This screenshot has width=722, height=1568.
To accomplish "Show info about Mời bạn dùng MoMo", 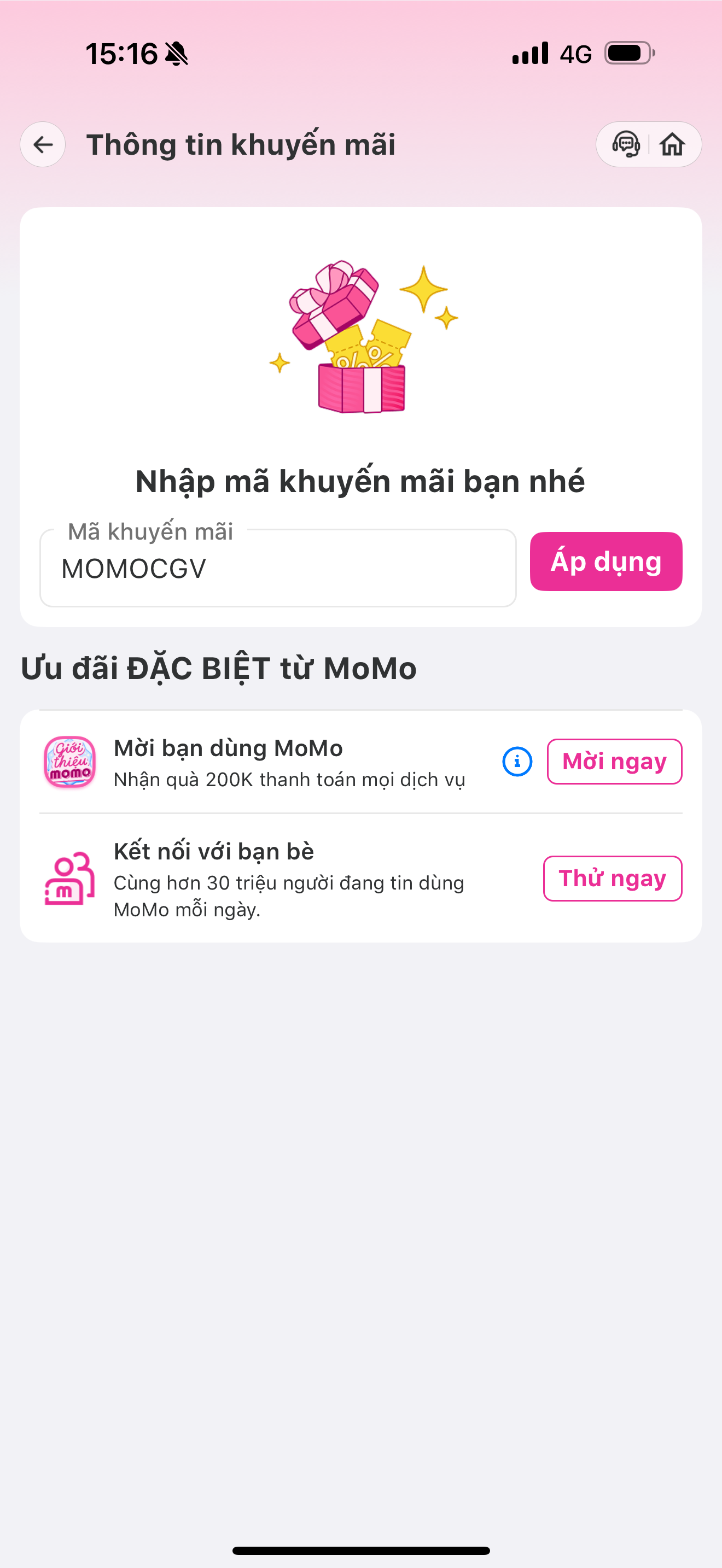I will click(517, 762).
